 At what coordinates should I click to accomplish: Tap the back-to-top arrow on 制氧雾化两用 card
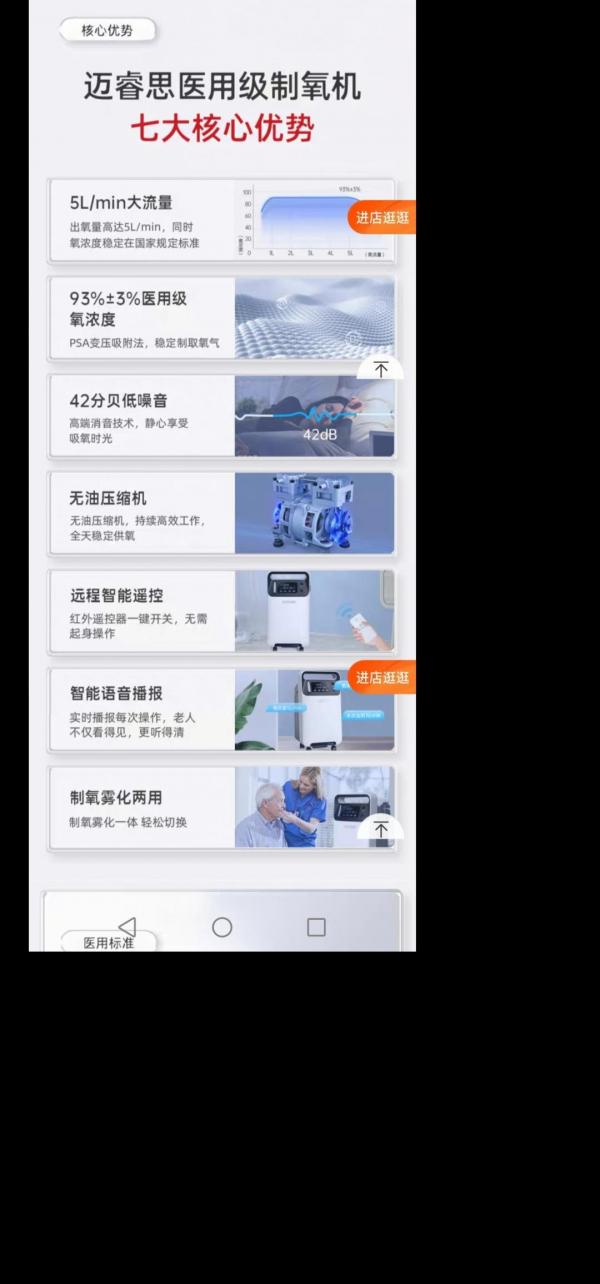pyautogui.click(x=381, y=828)
